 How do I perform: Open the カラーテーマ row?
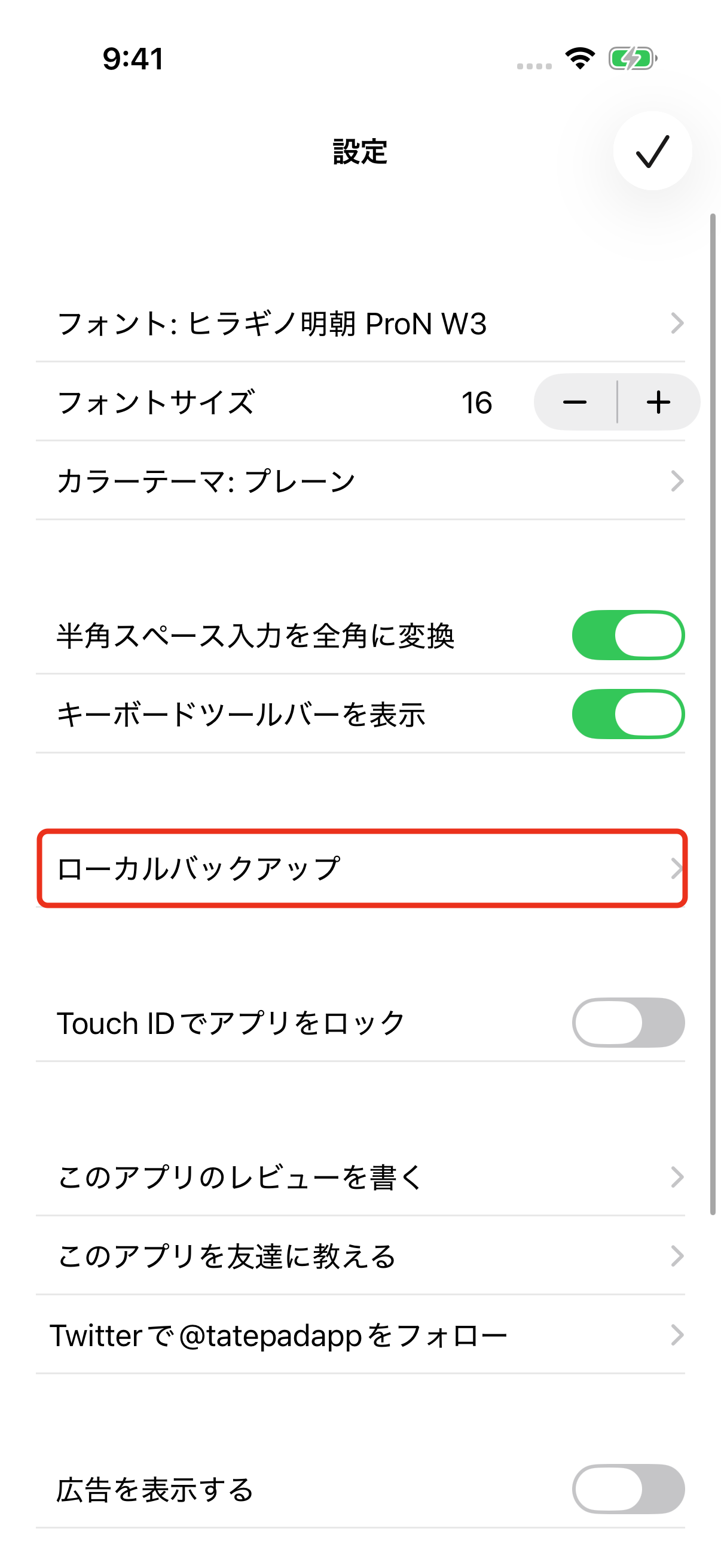tap(360, 481)
